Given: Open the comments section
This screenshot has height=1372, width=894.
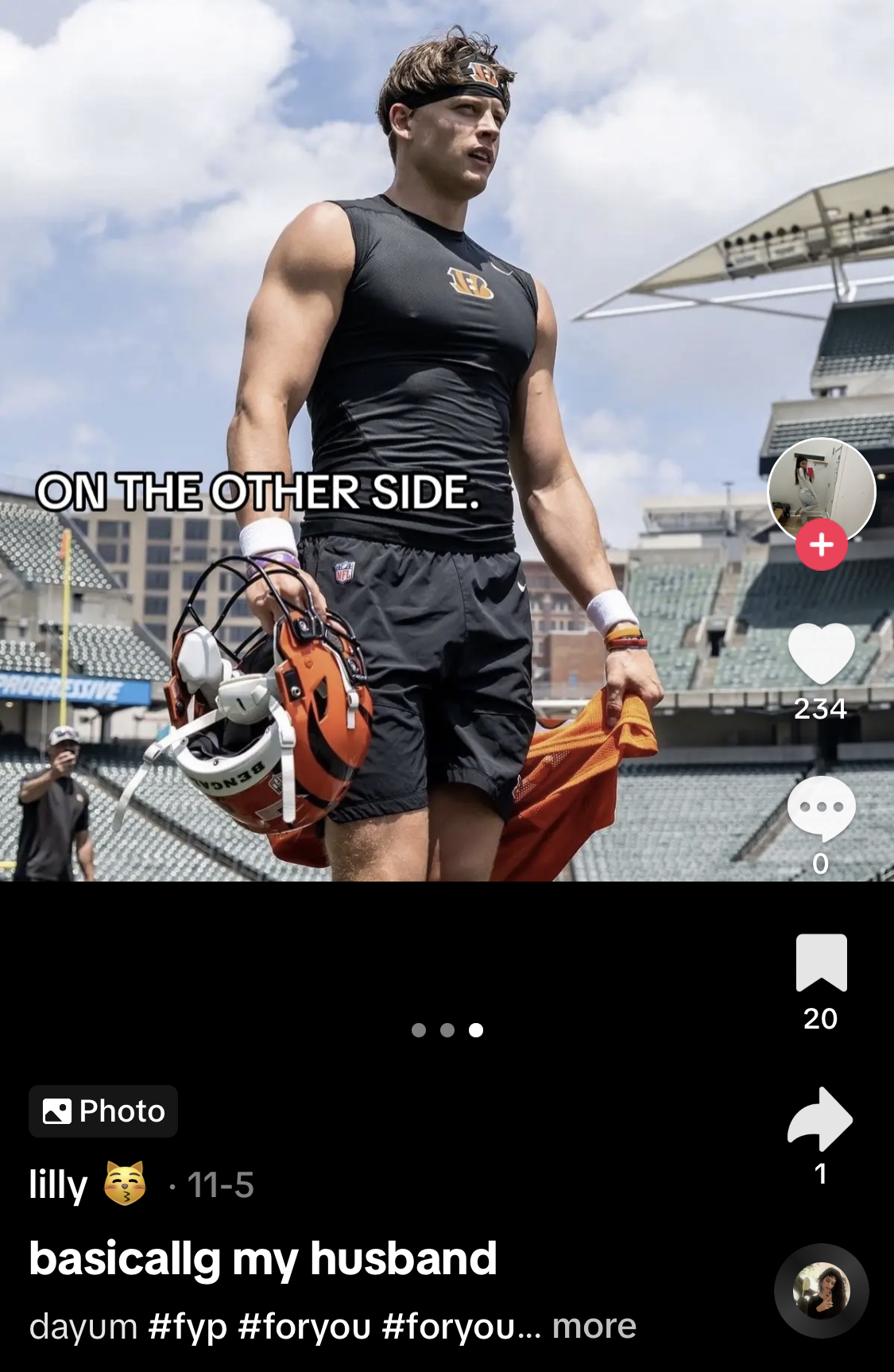Looking at the screenshot, I should [821, 808].
